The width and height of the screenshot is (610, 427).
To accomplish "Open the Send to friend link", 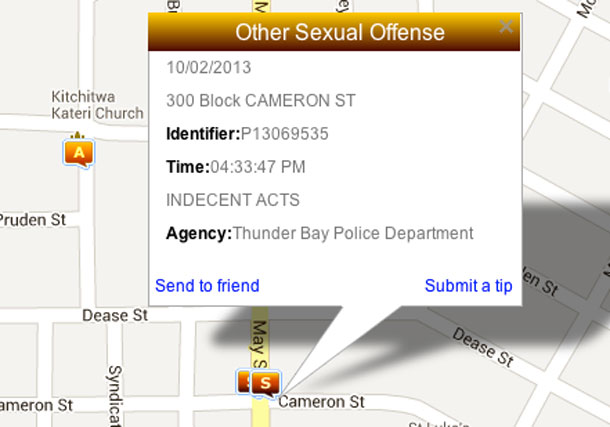I will (x=207, y=286).
